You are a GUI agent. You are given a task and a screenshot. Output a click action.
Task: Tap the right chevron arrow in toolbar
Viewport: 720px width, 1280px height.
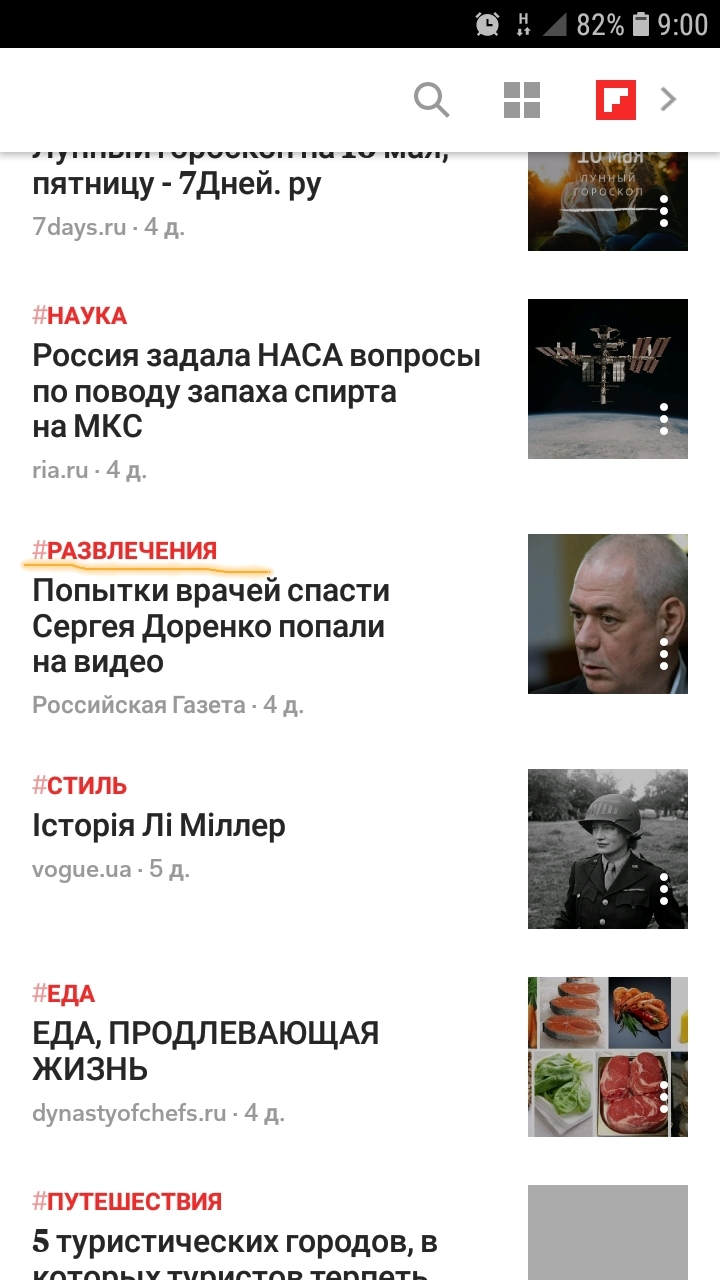(x=669, y=99)
